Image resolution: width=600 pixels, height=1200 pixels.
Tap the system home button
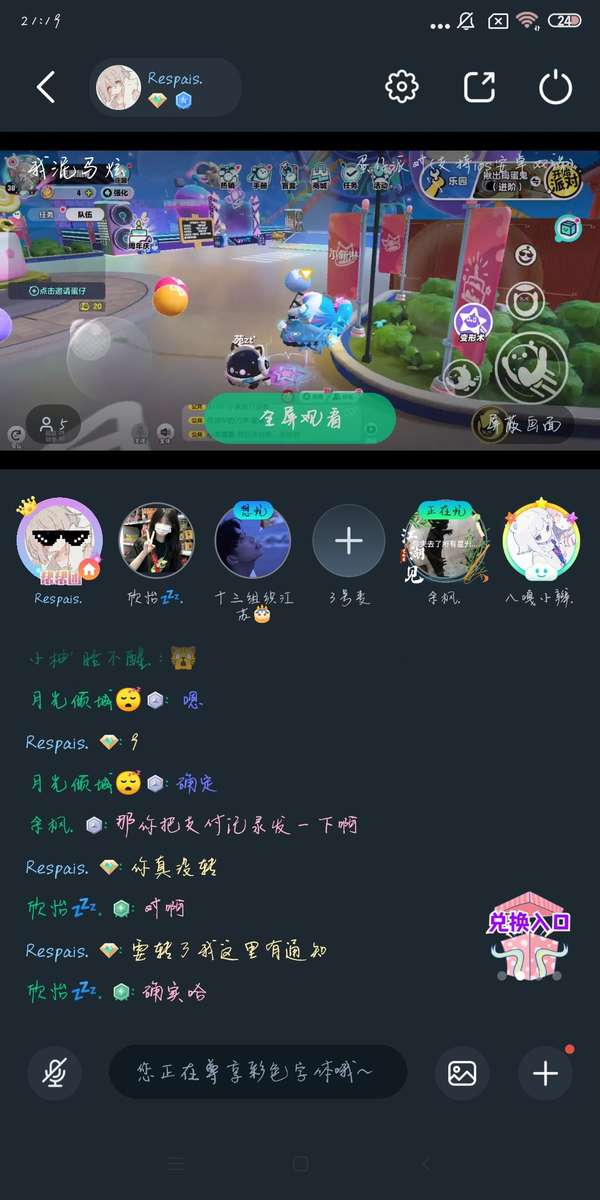300,1165
